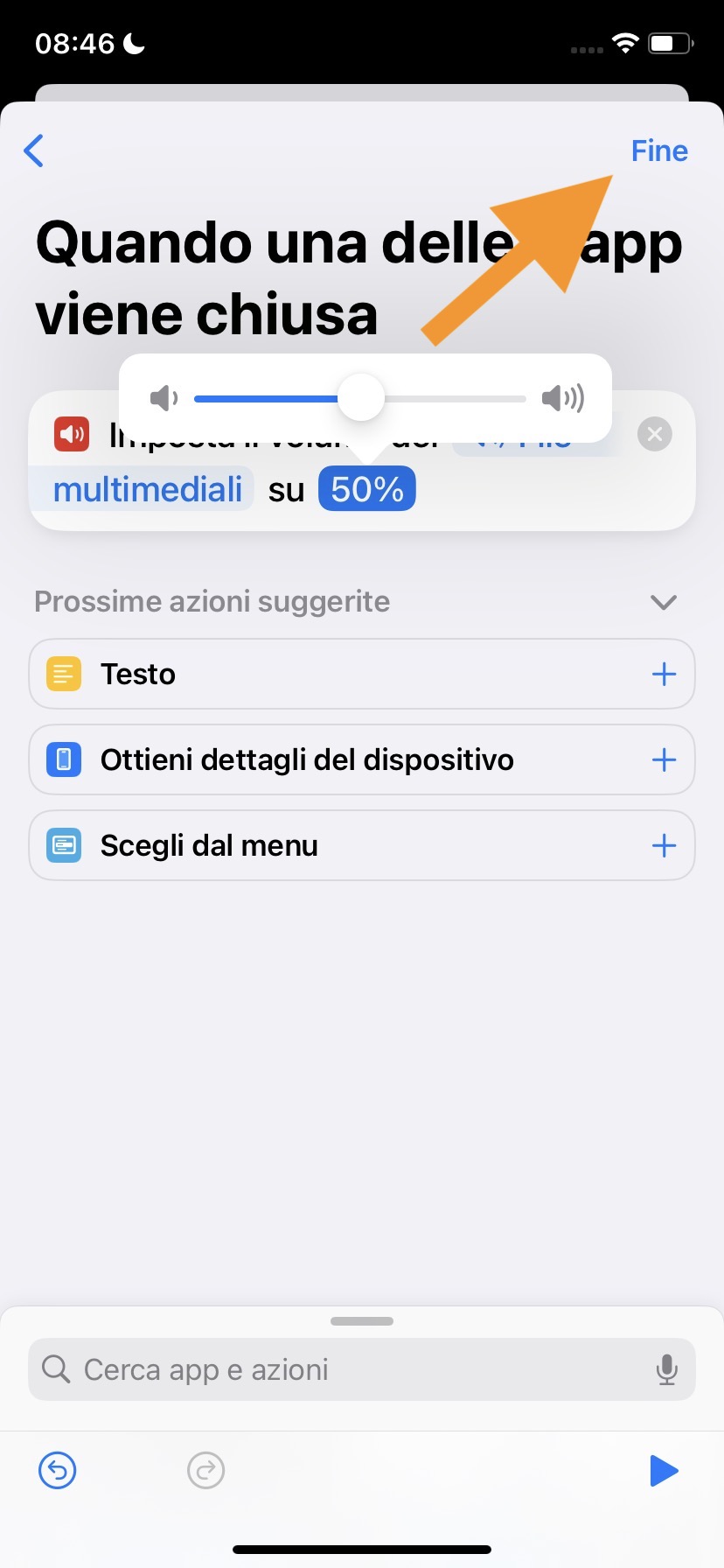This screenshot has width=724, height=1568.
Task: Tap the 50% volume value
Action: (367, 489)
